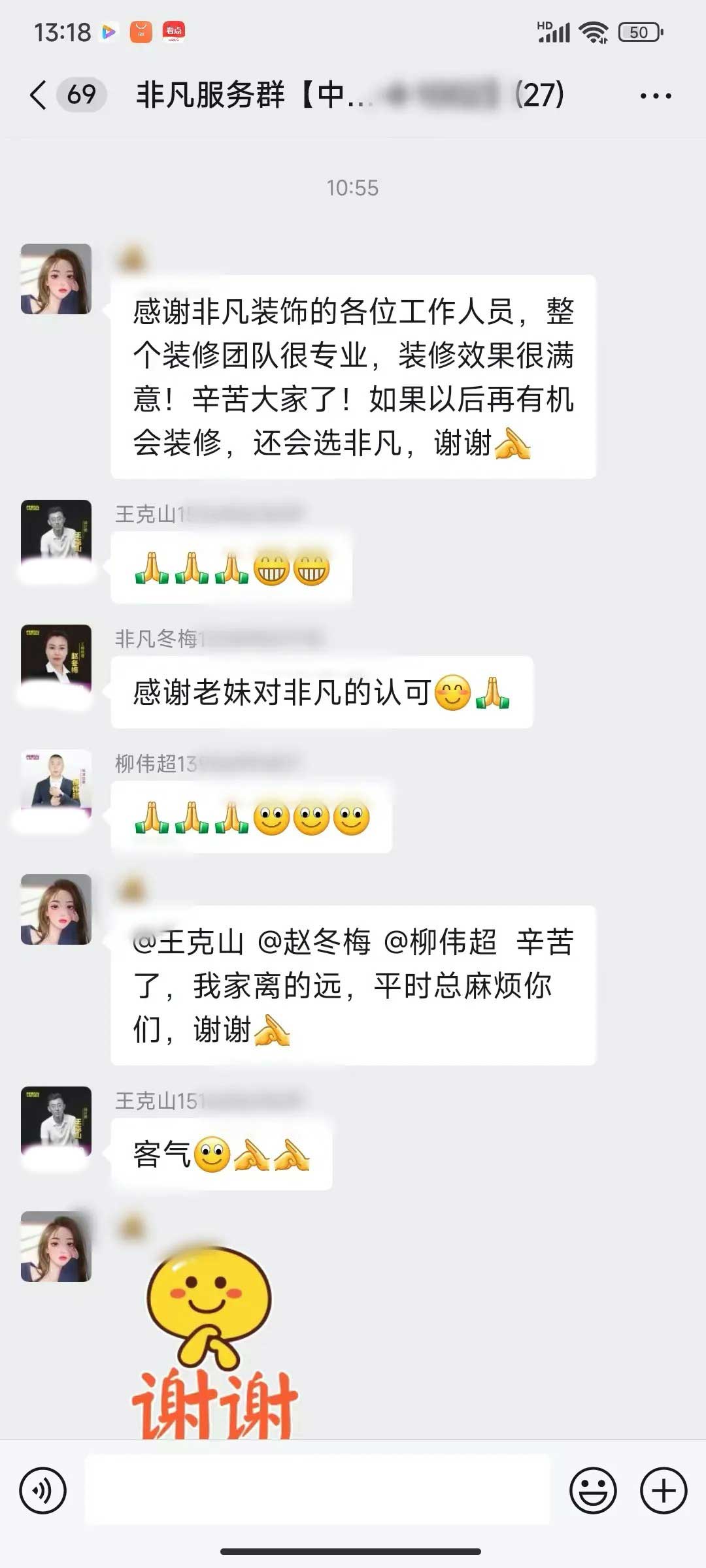The width and height of the screenshot is (706, 1568).
Task: Open 非凡冬梅's profile avatar
Action: pos(56,659)
